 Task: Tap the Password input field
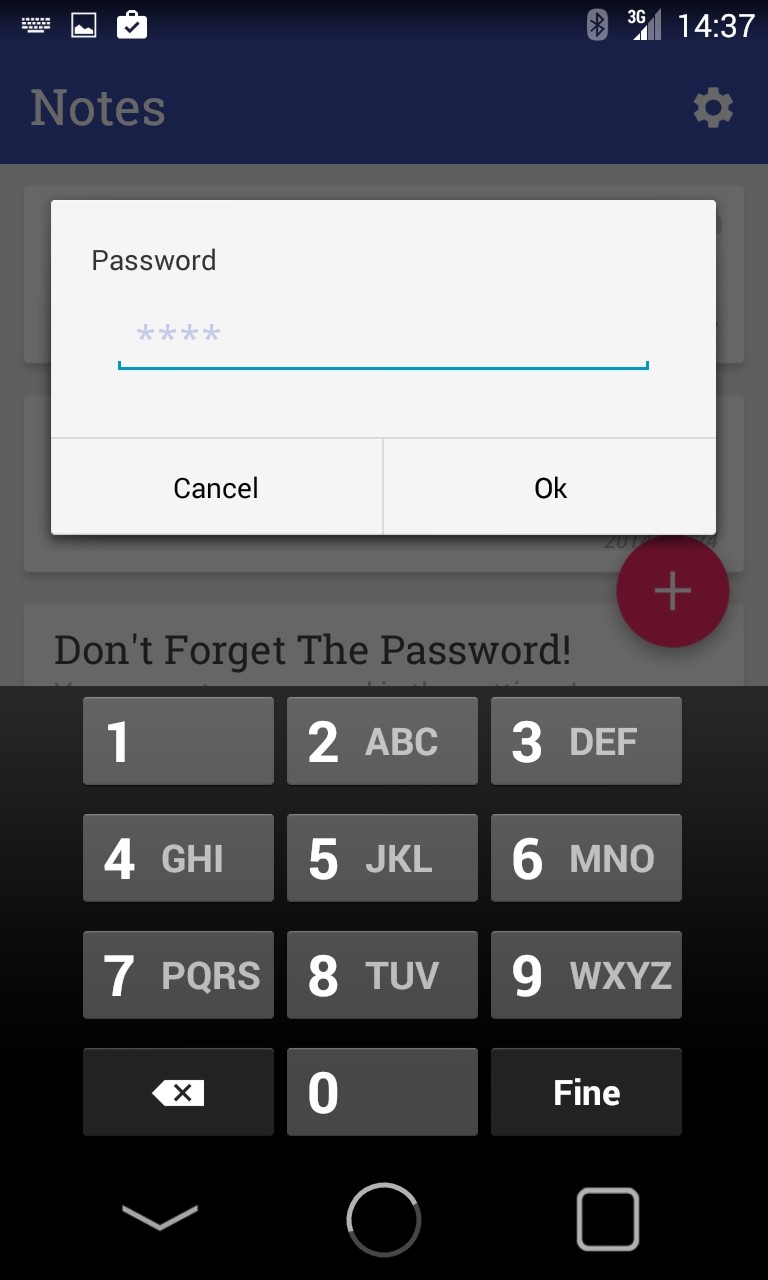pos(383,337)
